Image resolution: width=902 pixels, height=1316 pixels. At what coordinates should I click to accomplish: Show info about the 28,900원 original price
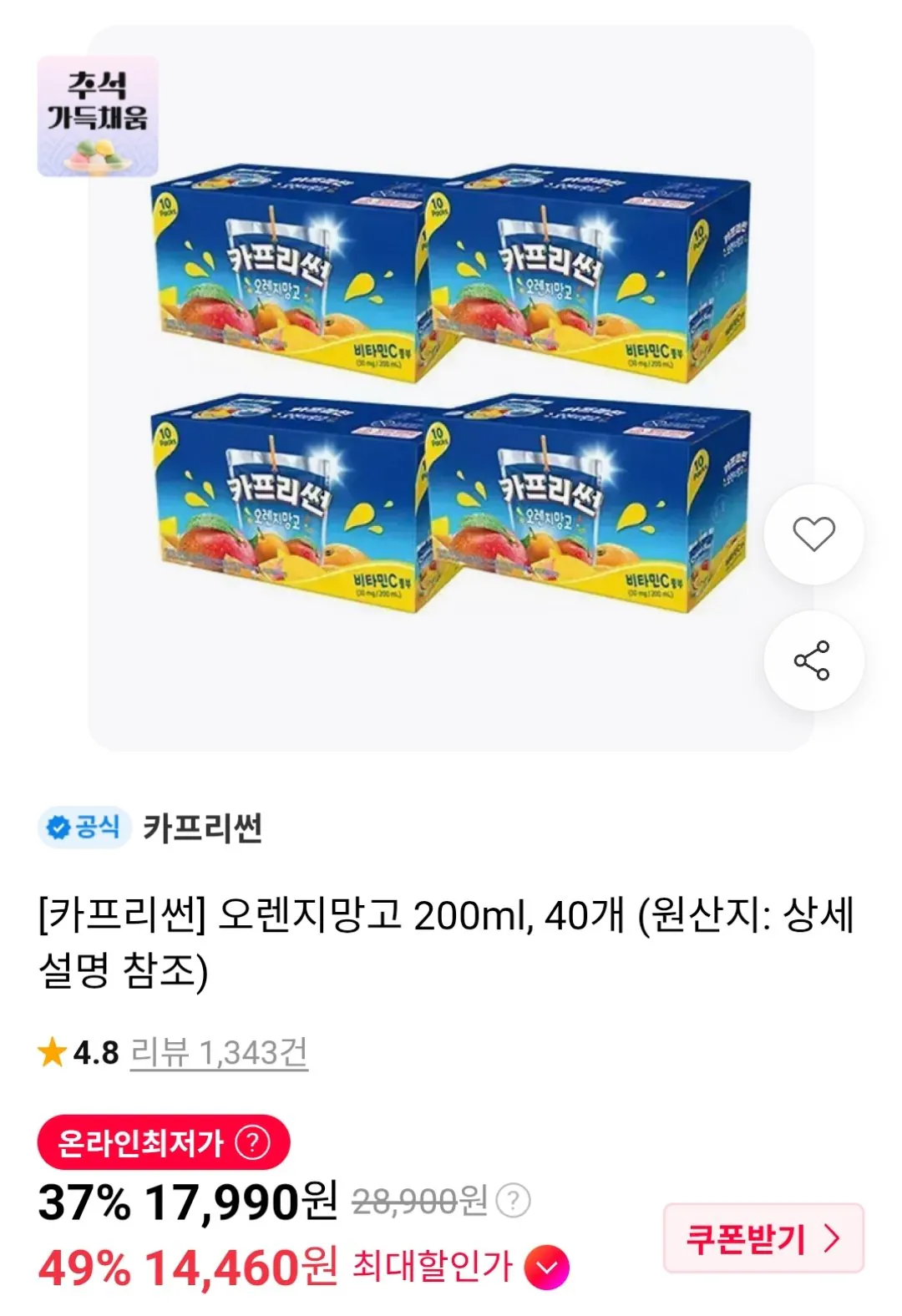(513, 1201)
